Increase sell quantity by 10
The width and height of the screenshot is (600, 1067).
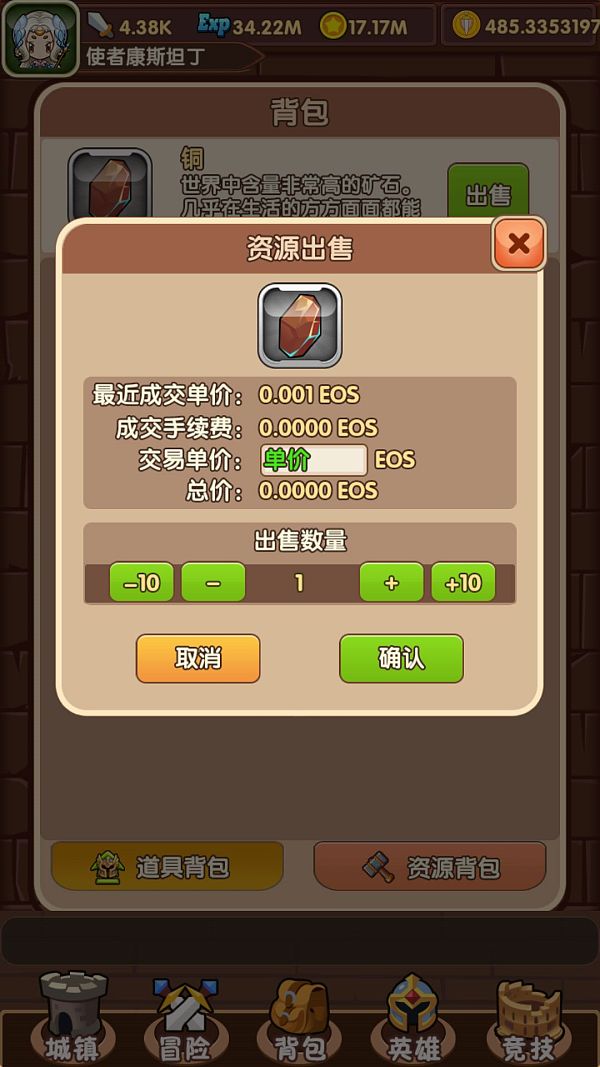pos(463,583)
